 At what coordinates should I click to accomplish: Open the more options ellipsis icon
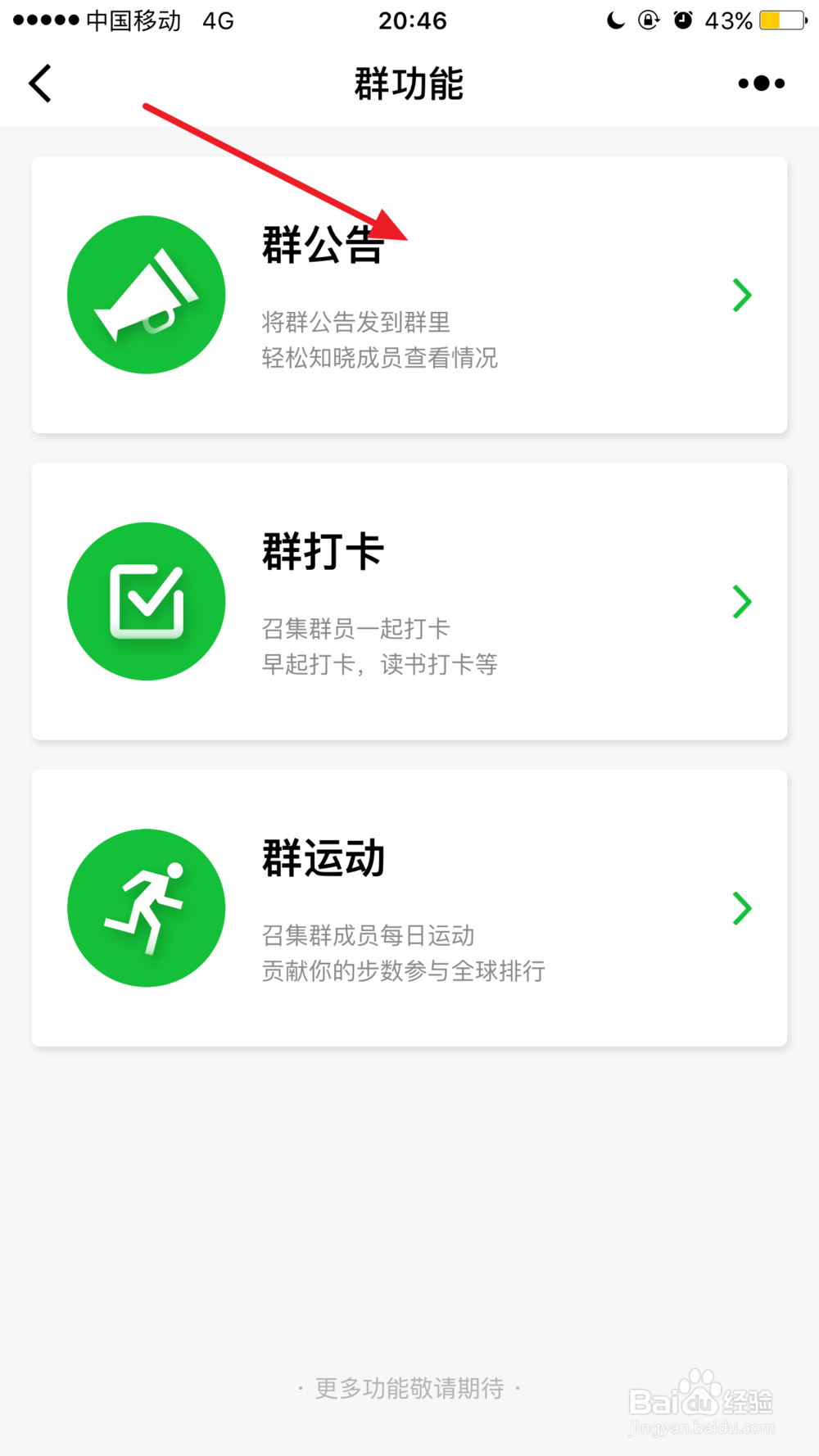759,83
